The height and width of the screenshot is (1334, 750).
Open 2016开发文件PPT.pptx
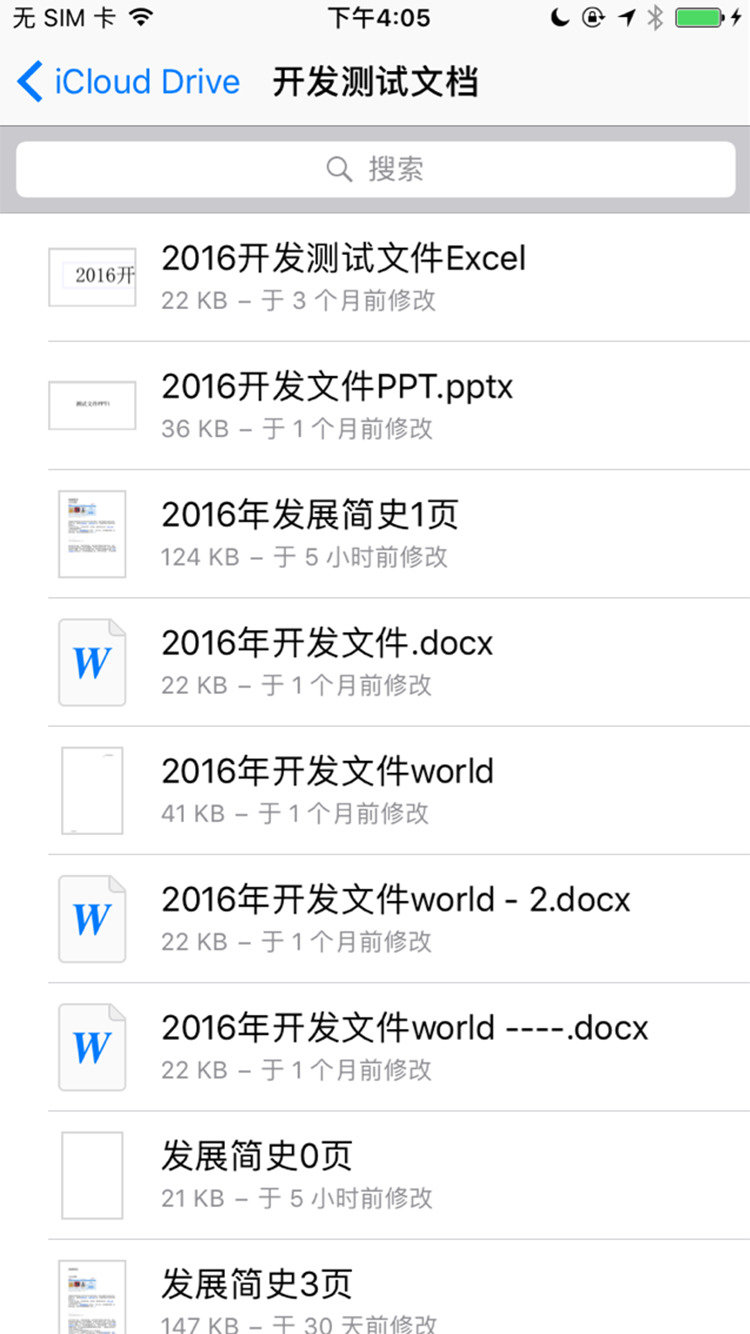pos(337,405)
